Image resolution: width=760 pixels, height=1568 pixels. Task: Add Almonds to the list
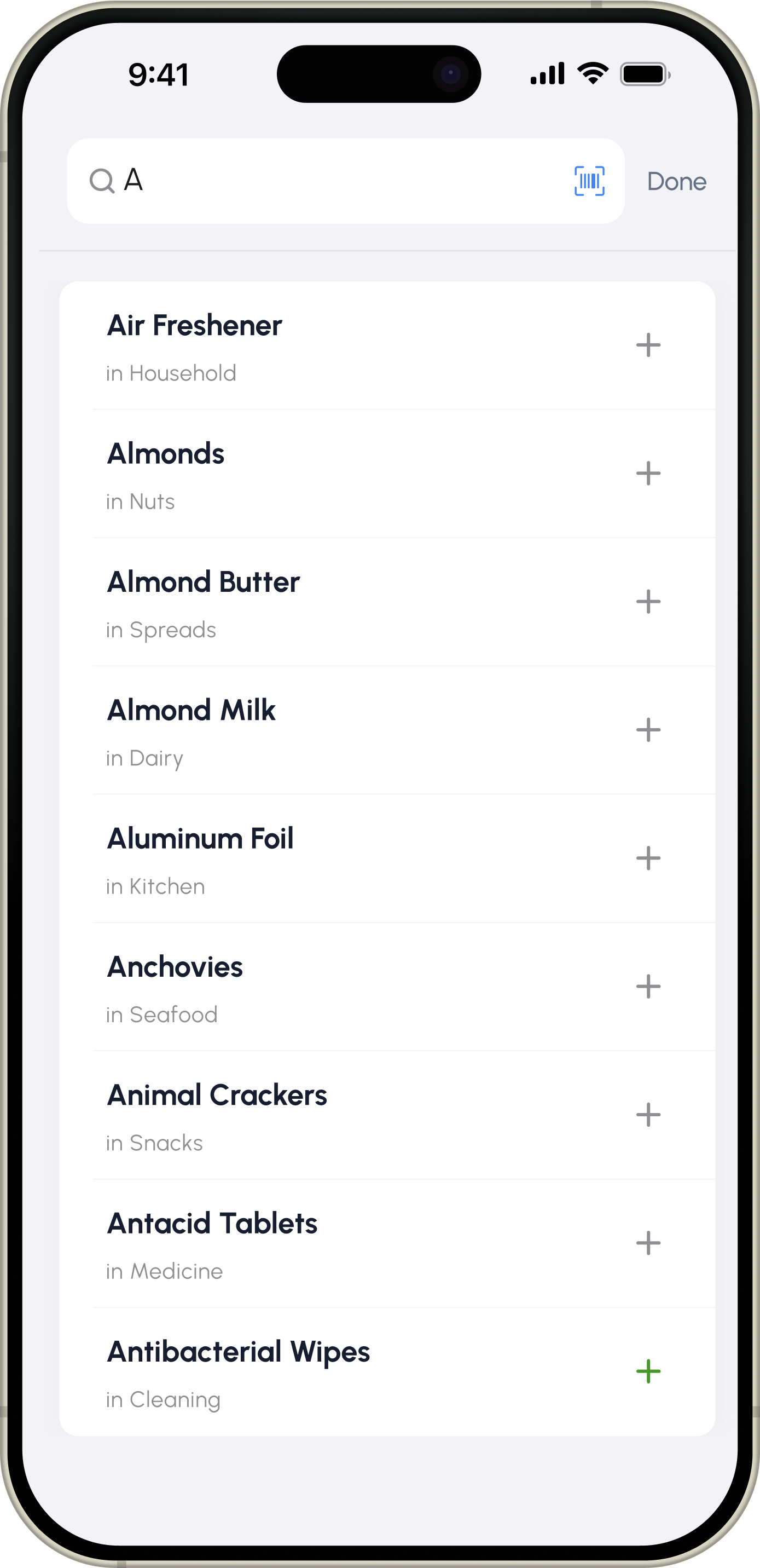(x=648, y=474)
